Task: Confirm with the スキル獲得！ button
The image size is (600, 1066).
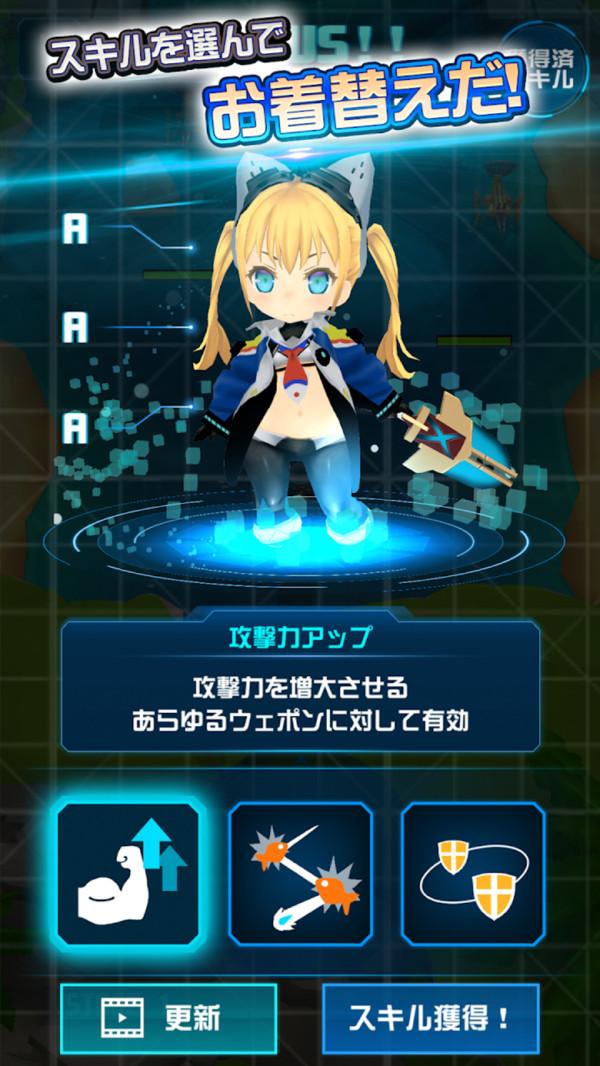Action: (x=430, y=1018)
